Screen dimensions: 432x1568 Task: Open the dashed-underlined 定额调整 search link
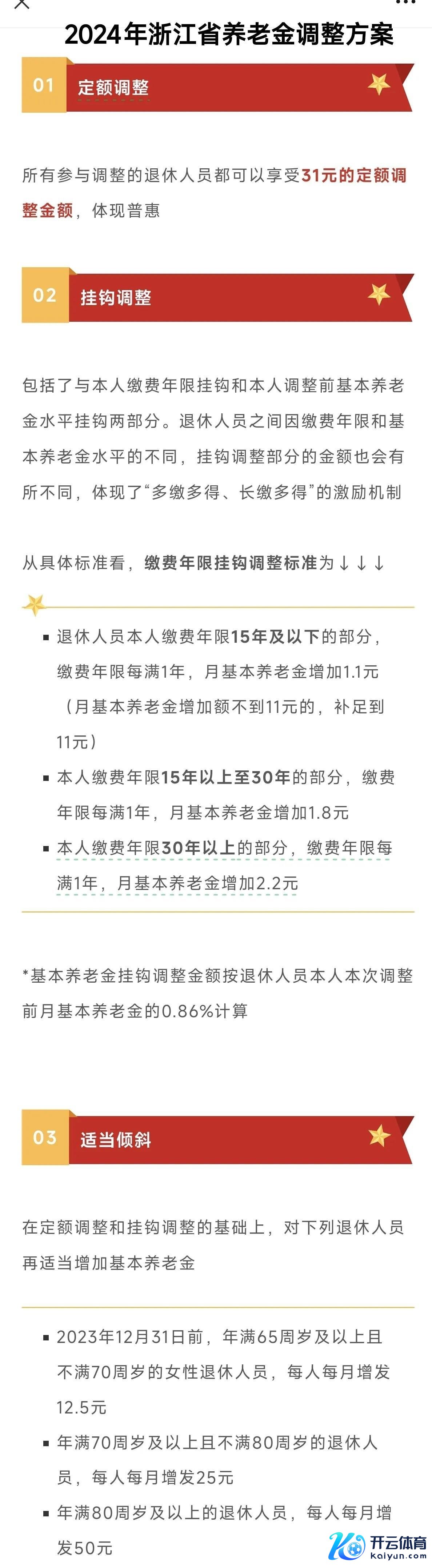[x=113, y=88]
